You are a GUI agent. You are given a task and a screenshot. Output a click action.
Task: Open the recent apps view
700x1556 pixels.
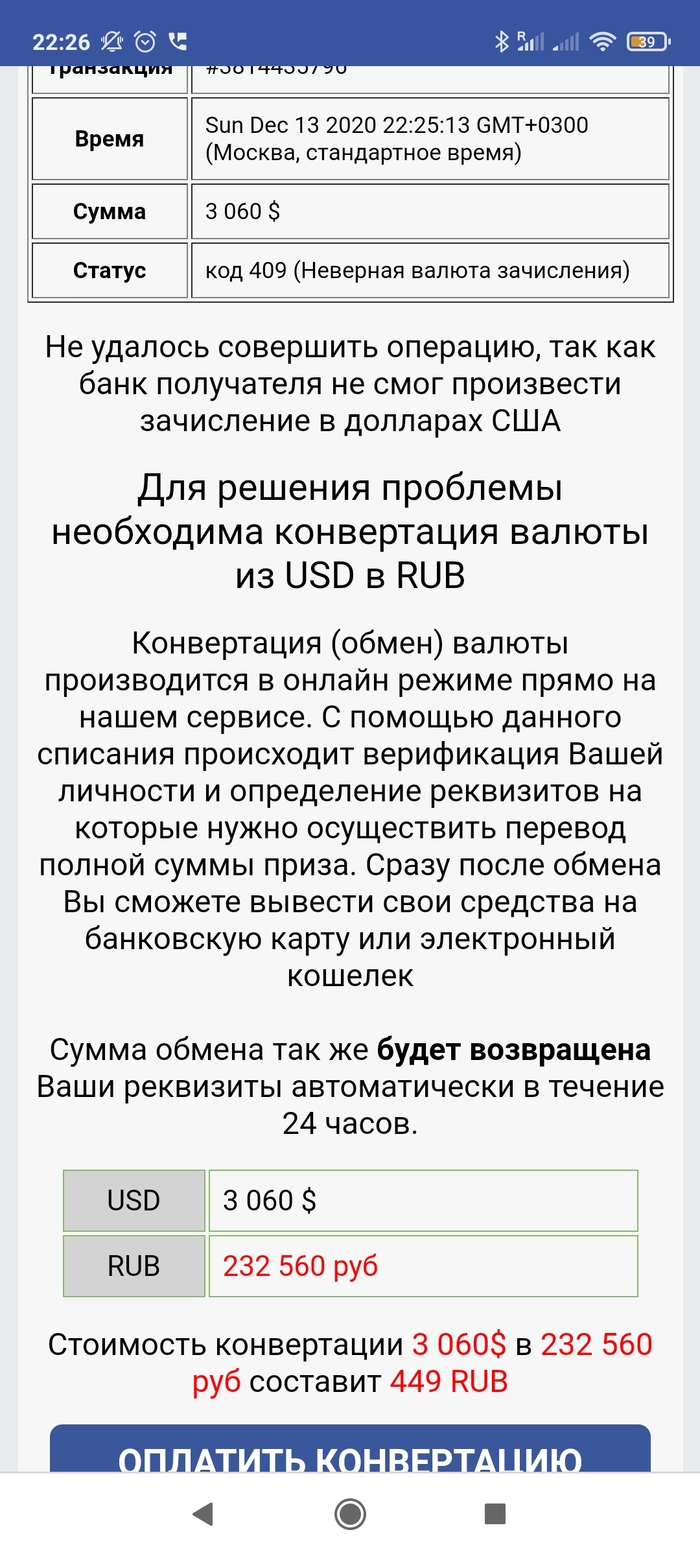pyautogui.click(x=495, y=1514)
